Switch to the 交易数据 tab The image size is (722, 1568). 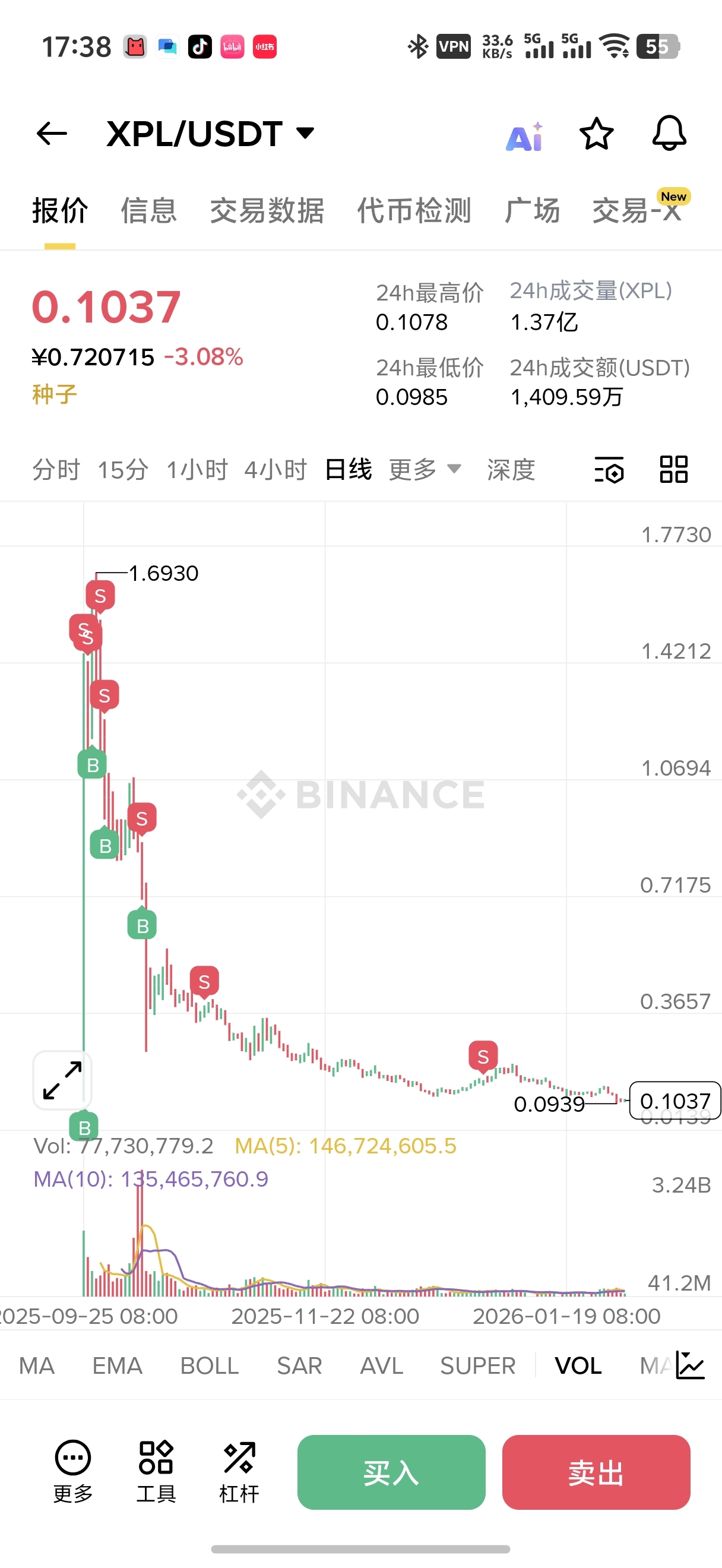(267, 211)
